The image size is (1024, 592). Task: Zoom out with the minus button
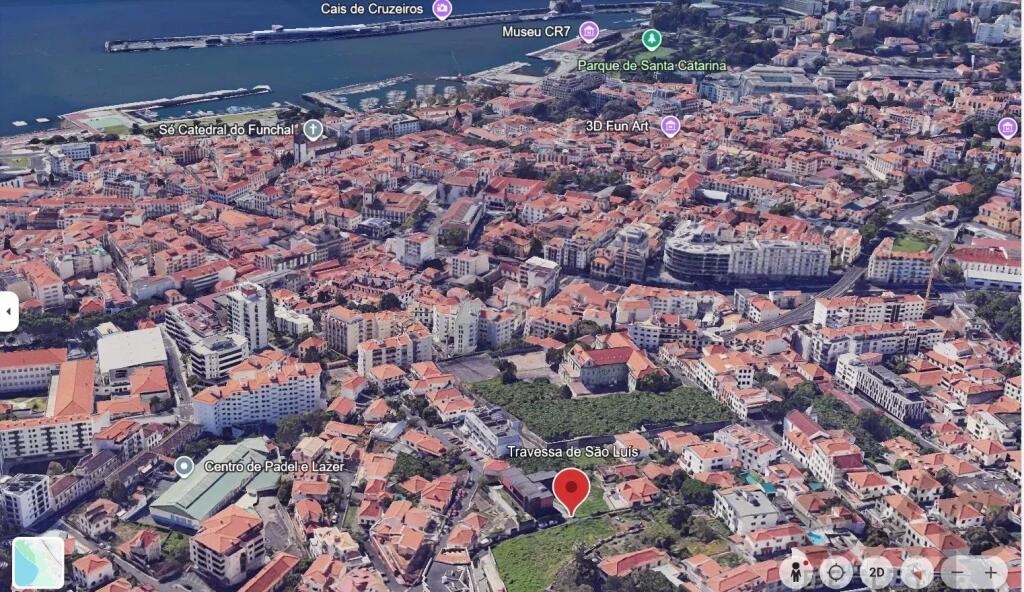tap(957, 572)
